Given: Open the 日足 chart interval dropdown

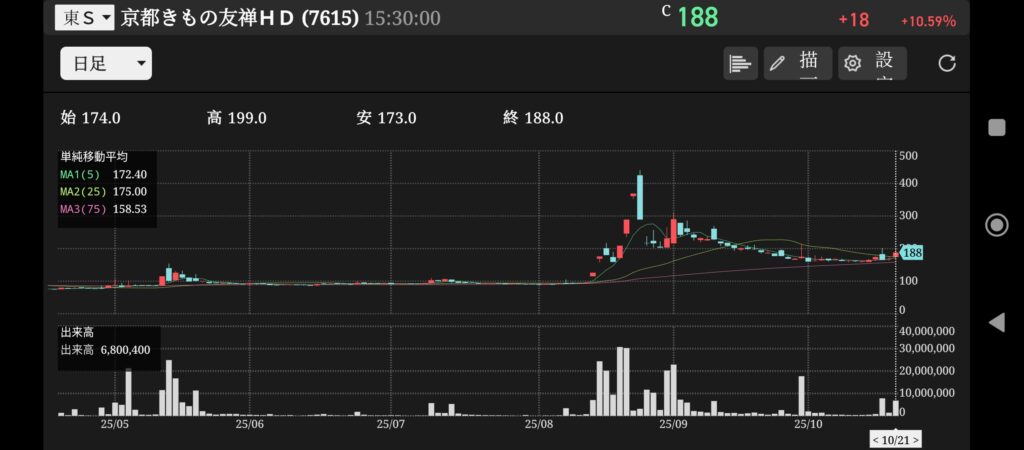Looking at the screenshot, I should click(105, 64).
